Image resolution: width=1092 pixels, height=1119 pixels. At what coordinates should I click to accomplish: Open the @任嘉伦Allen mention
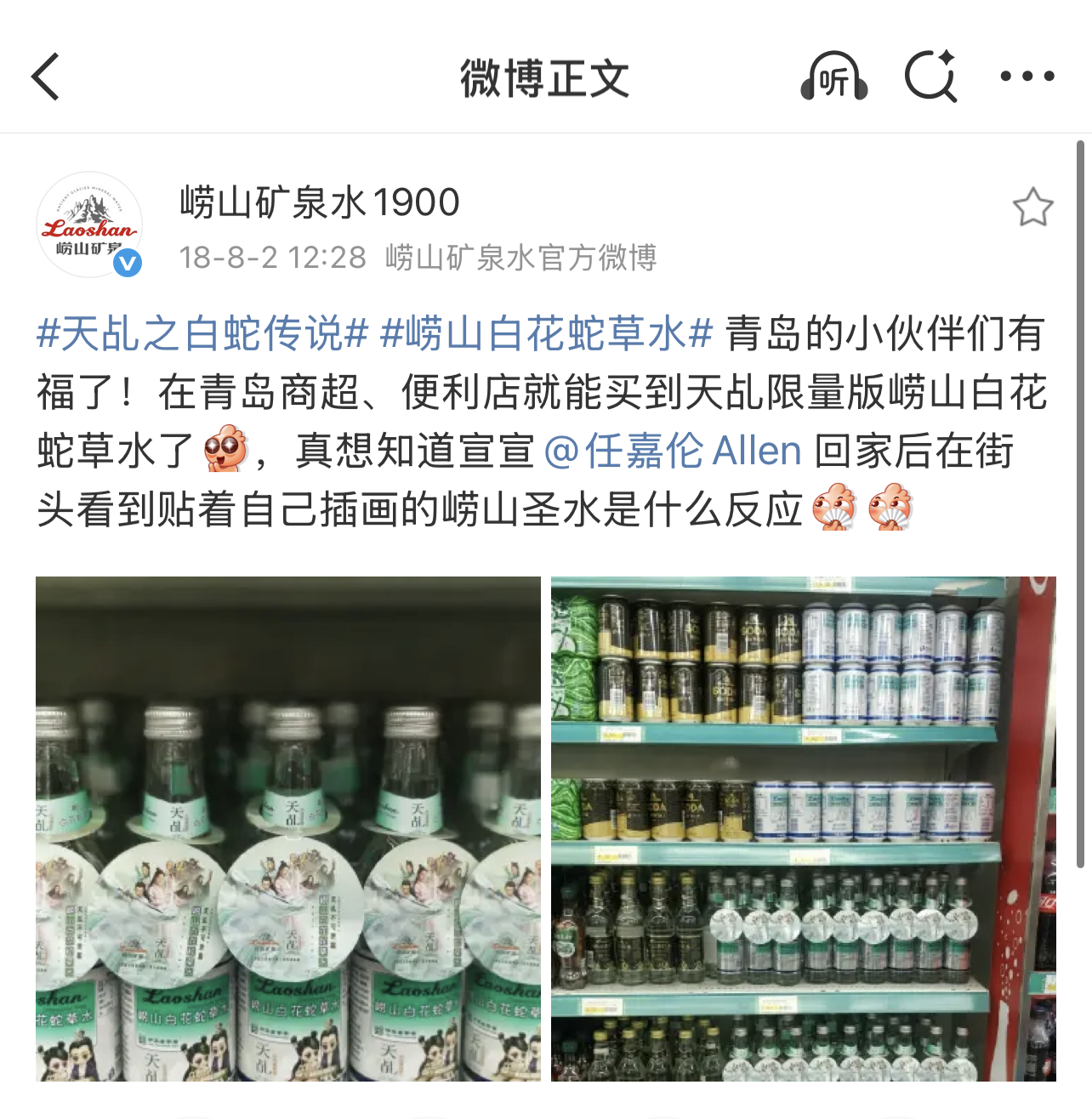672,451
